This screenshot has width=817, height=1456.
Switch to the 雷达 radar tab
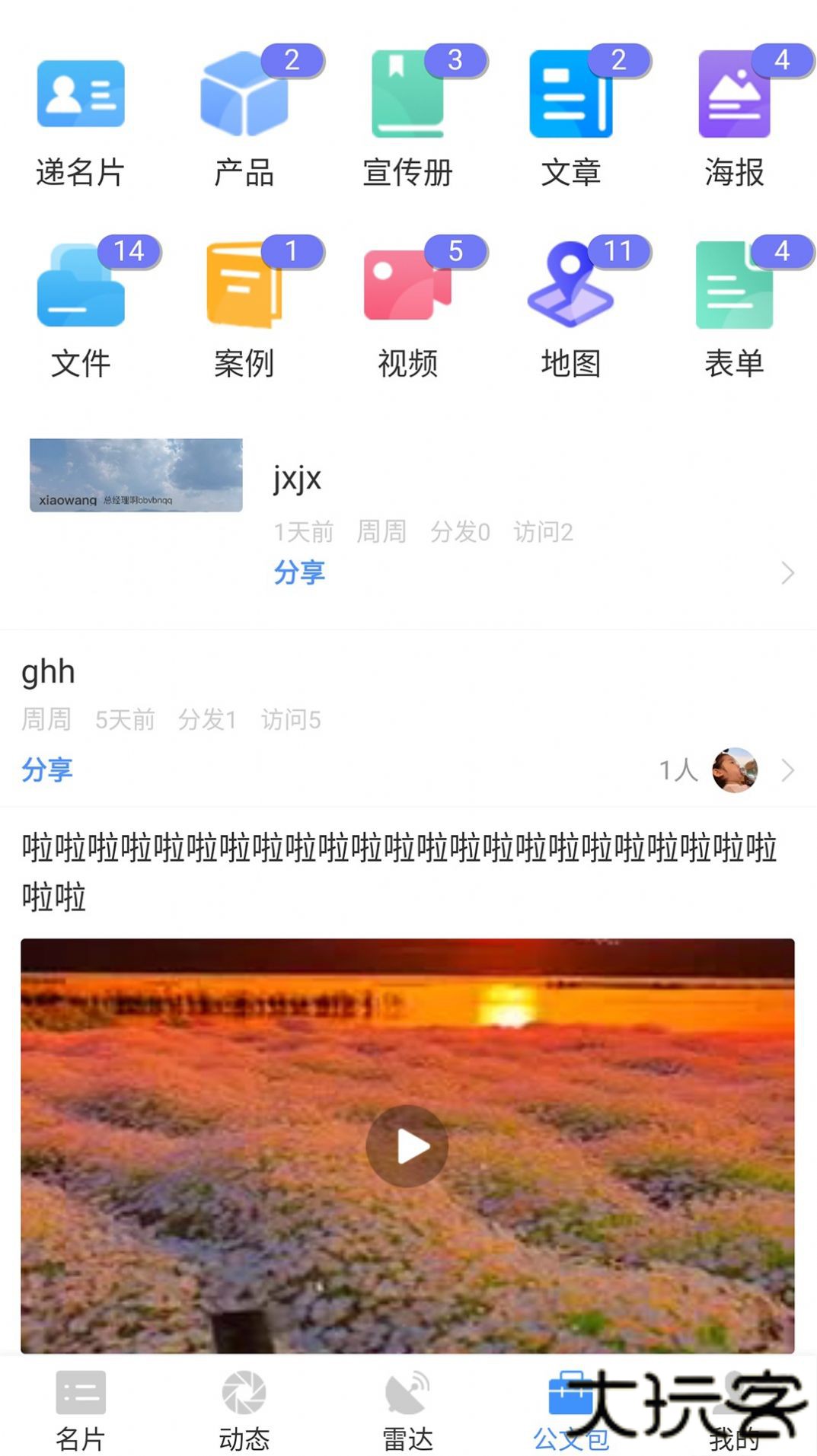point(407,1412)
